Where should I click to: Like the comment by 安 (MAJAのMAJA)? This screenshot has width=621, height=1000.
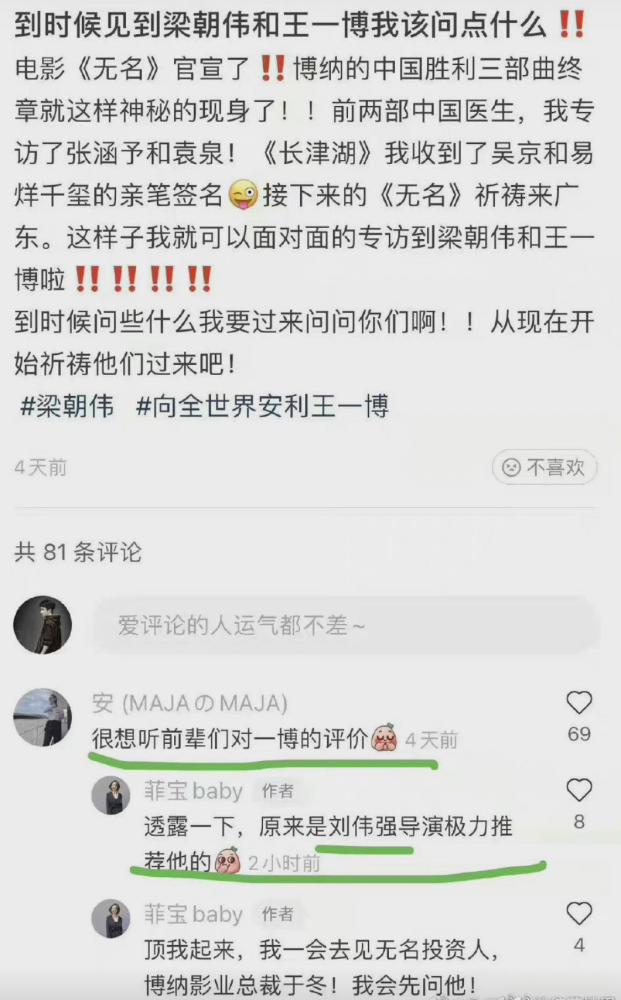click(579, 703)
